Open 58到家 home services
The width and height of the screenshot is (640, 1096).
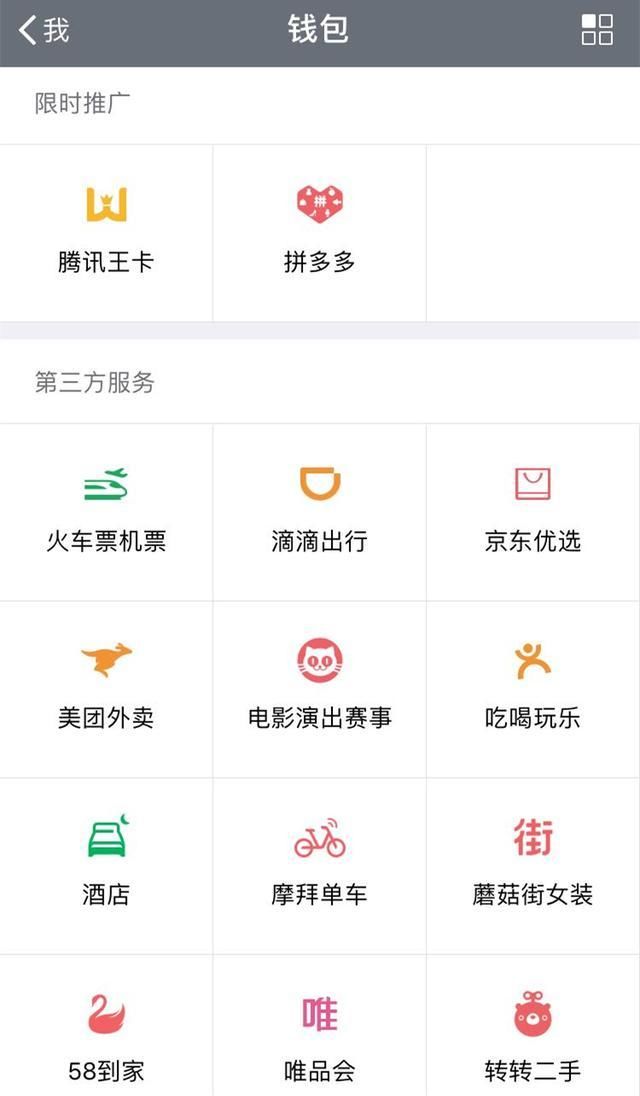(106, 1040)
